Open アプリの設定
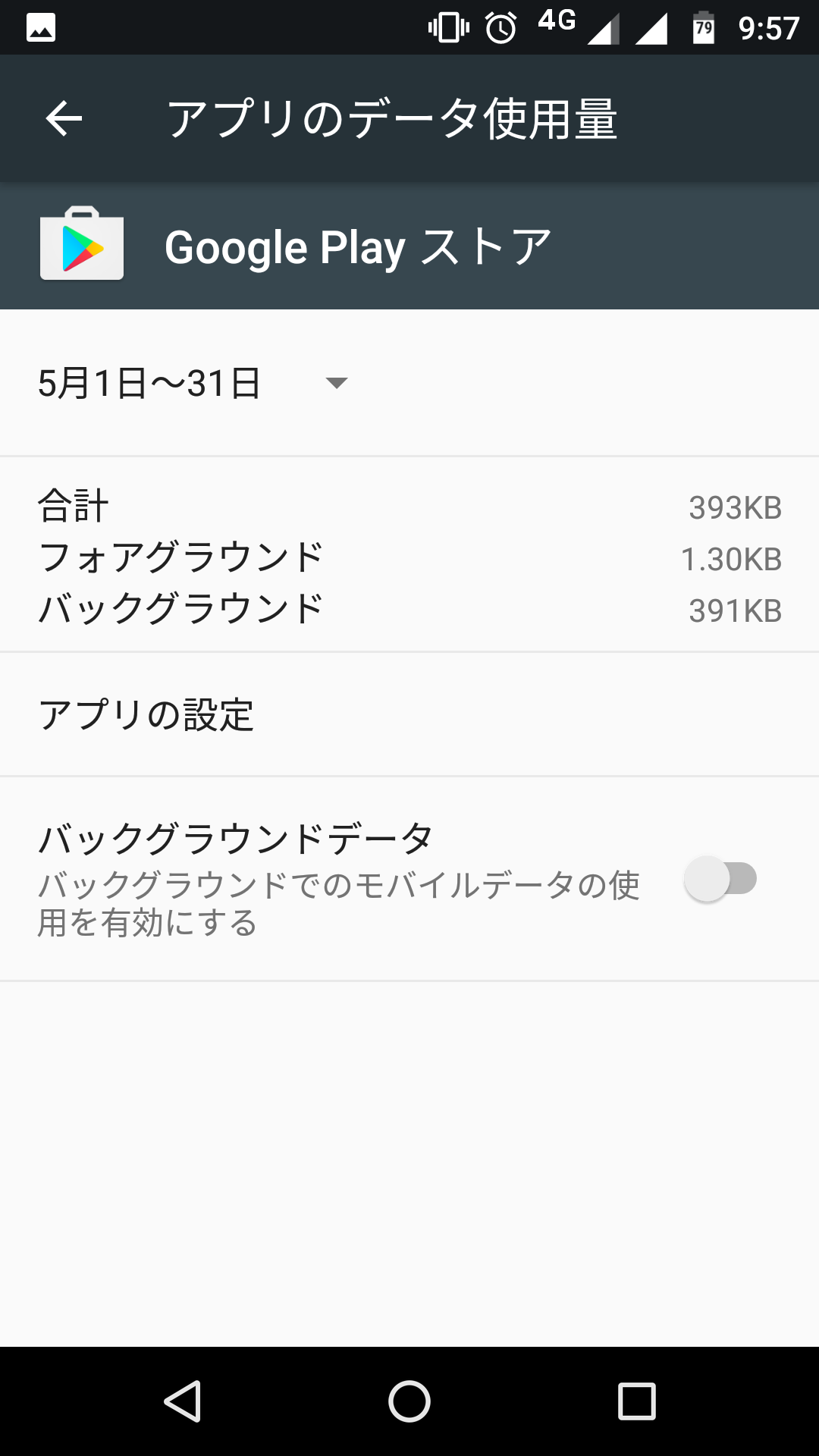The height and width of the screenshot is (1456, 819). 409,714
